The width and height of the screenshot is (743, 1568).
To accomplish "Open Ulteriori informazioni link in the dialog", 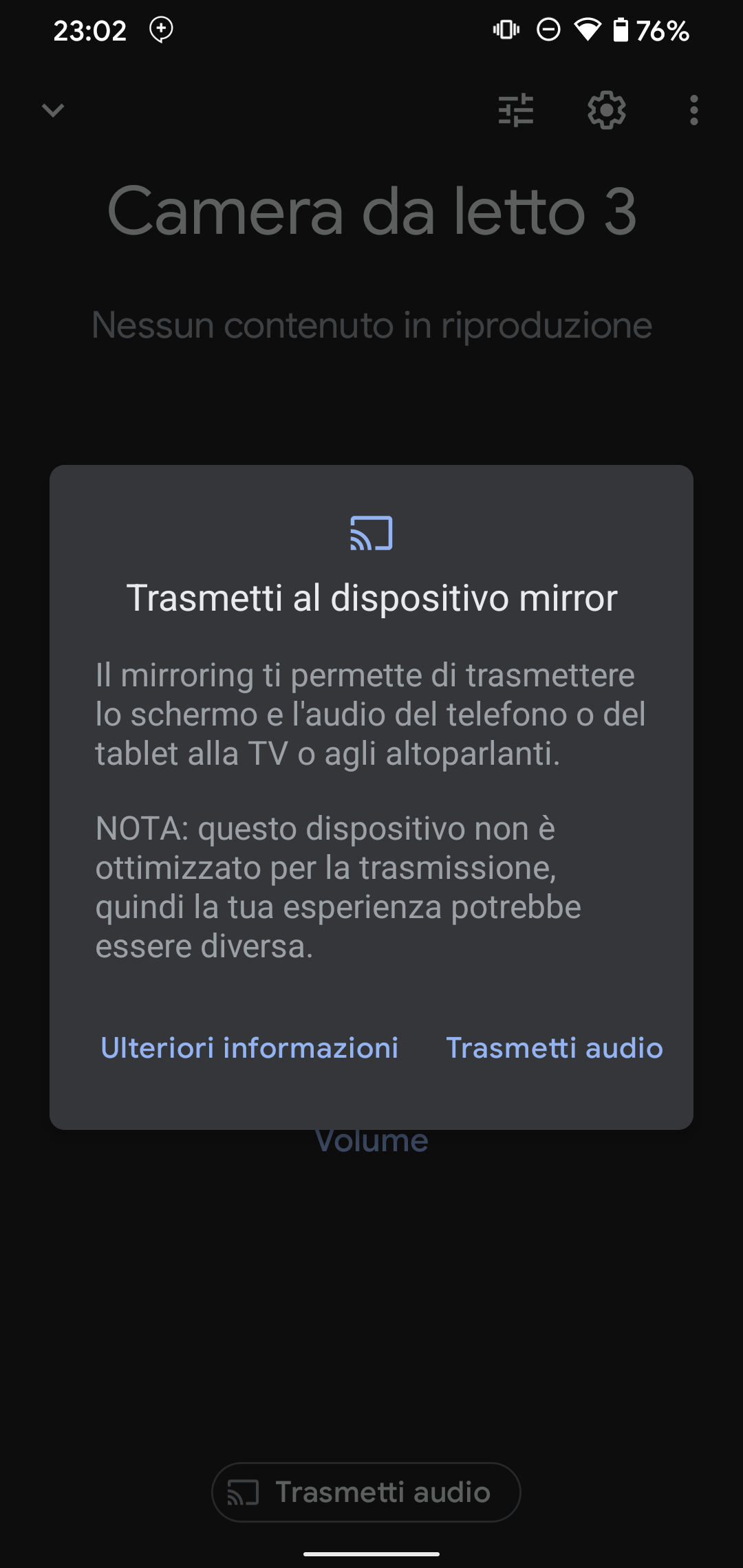I will (x=250, y=1048).
